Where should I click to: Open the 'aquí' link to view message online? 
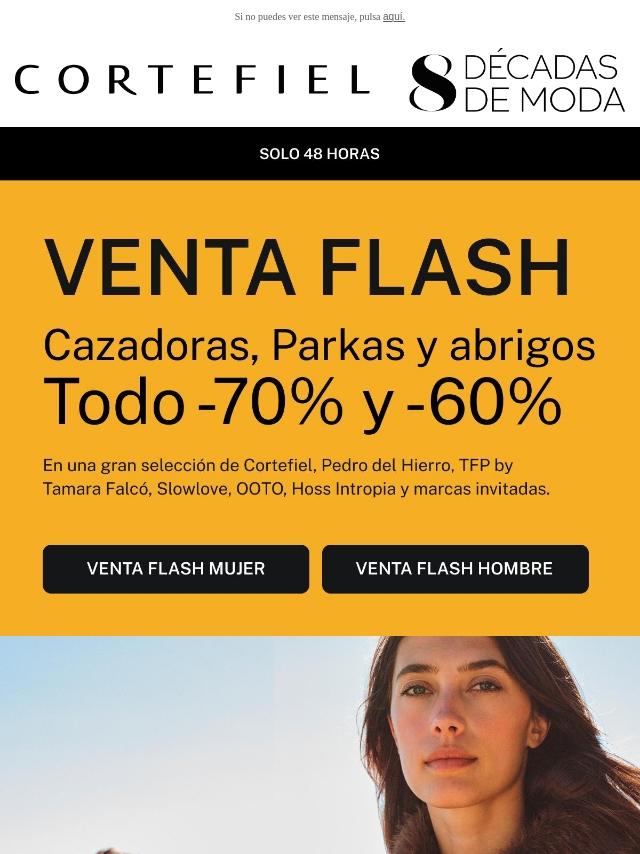393,16
